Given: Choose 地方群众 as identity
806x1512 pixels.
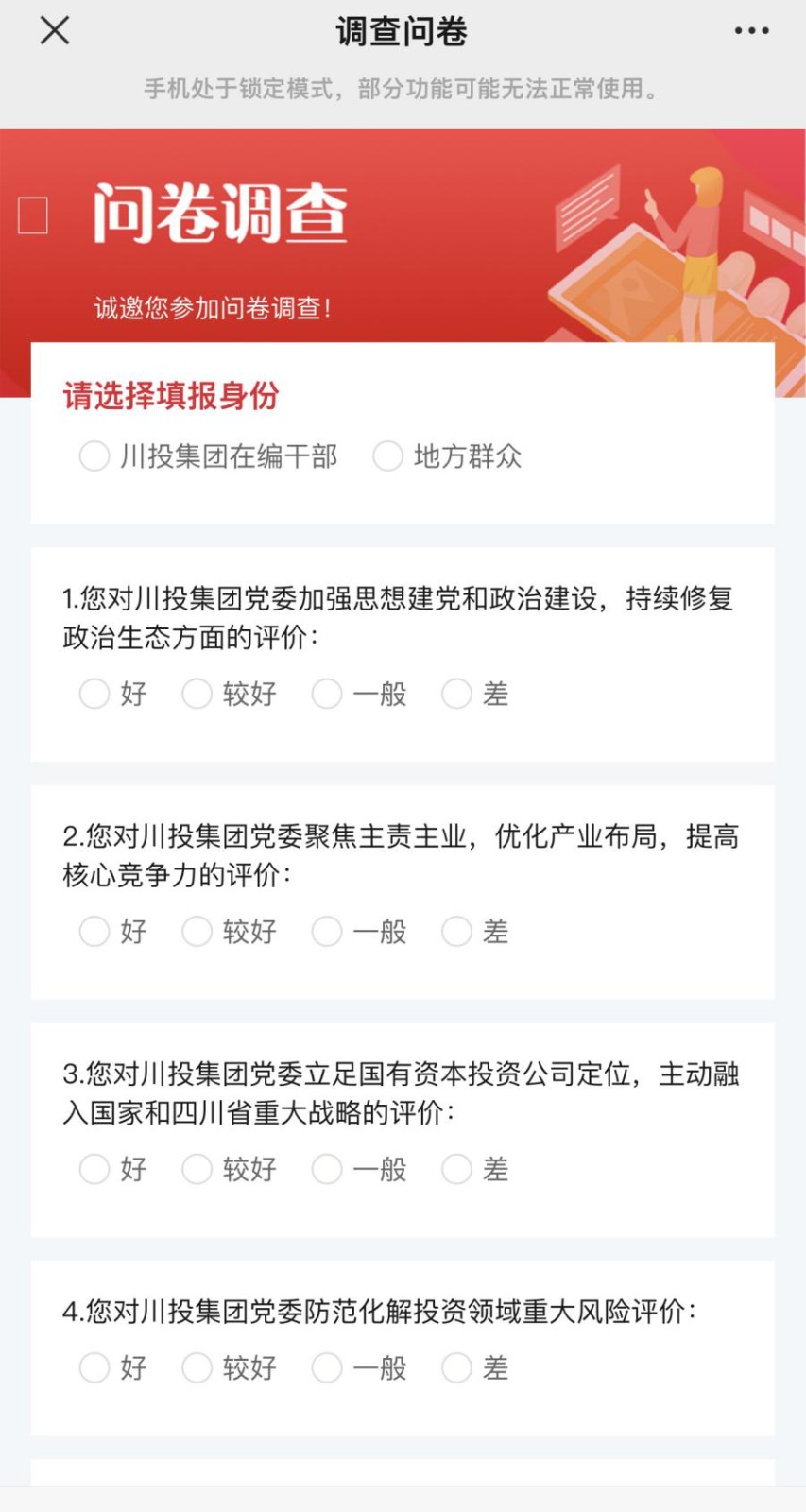Looking at the screenshot, I should coord(387,456).
